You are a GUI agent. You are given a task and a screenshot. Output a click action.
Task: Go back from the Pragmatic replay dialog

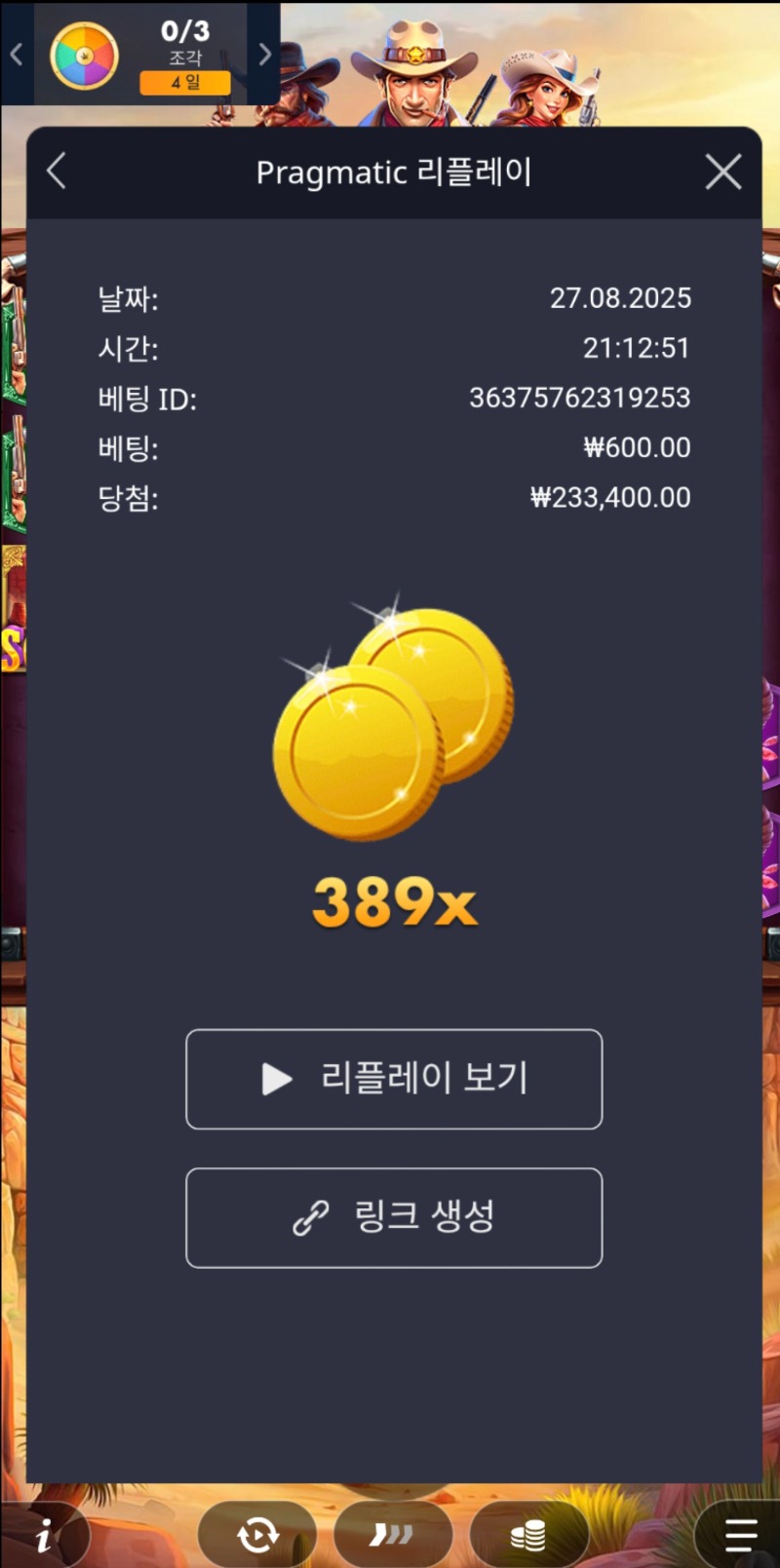pos(57,172)
